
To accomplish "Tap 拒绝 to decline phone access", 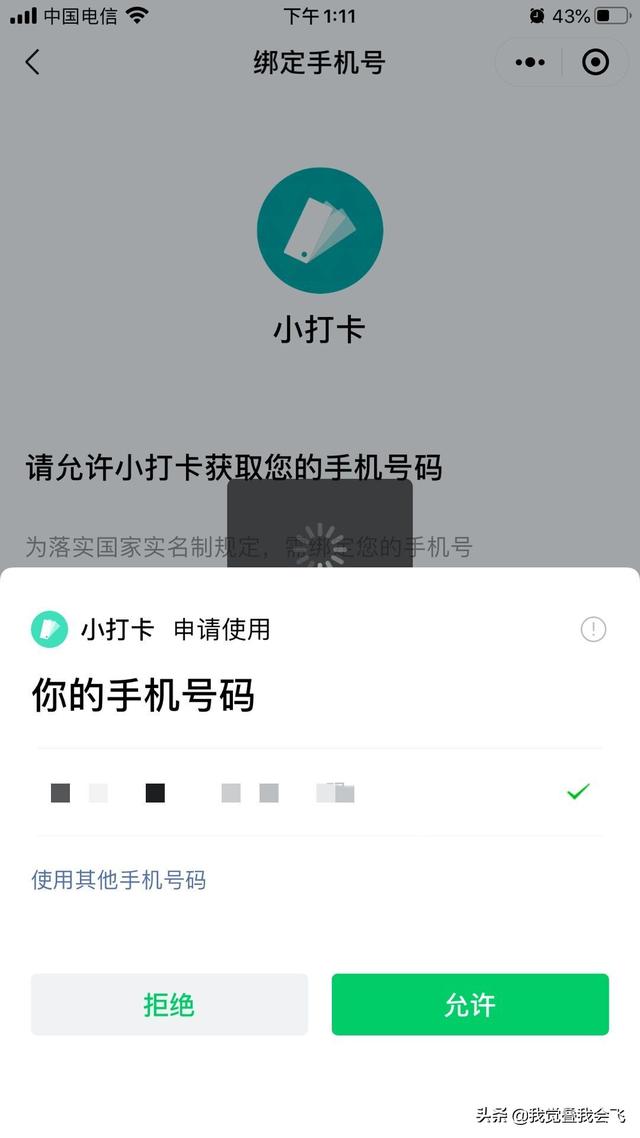I will (169, 1004).
